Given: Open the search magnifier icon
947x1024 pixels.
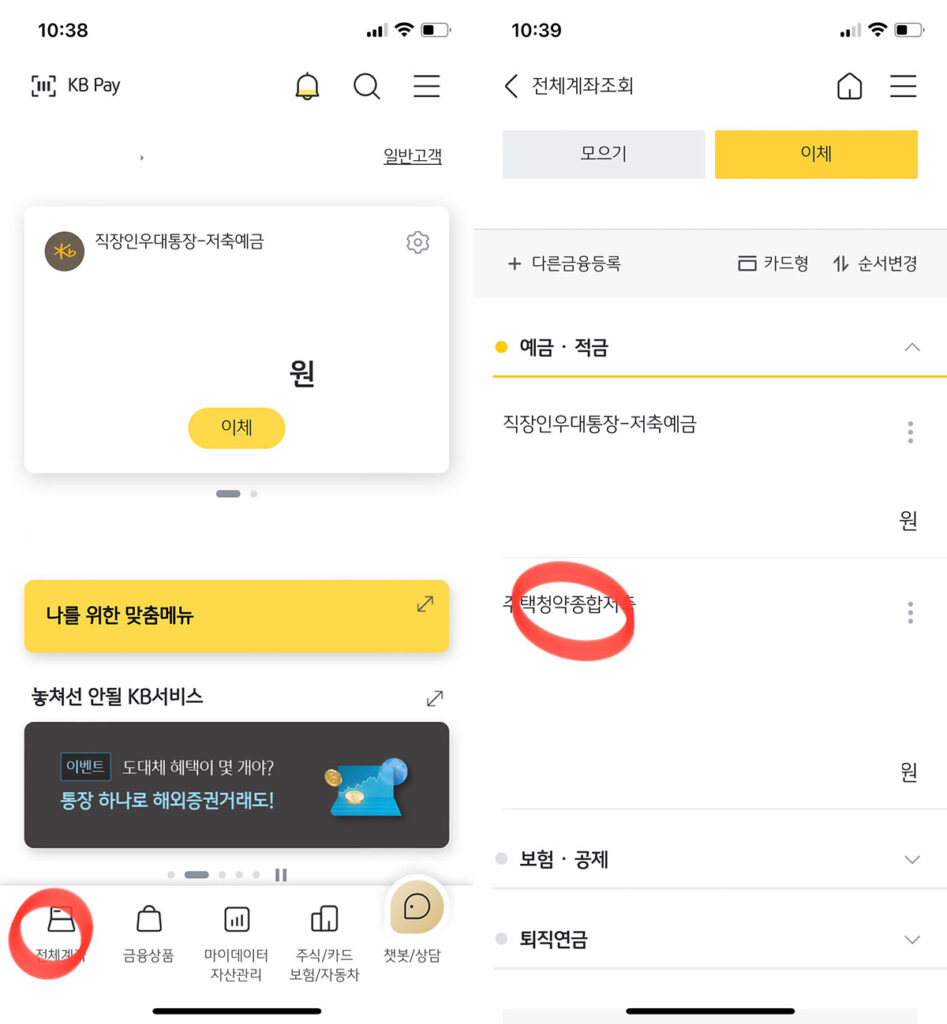Looking at the screenshot, I should point(367,86).
